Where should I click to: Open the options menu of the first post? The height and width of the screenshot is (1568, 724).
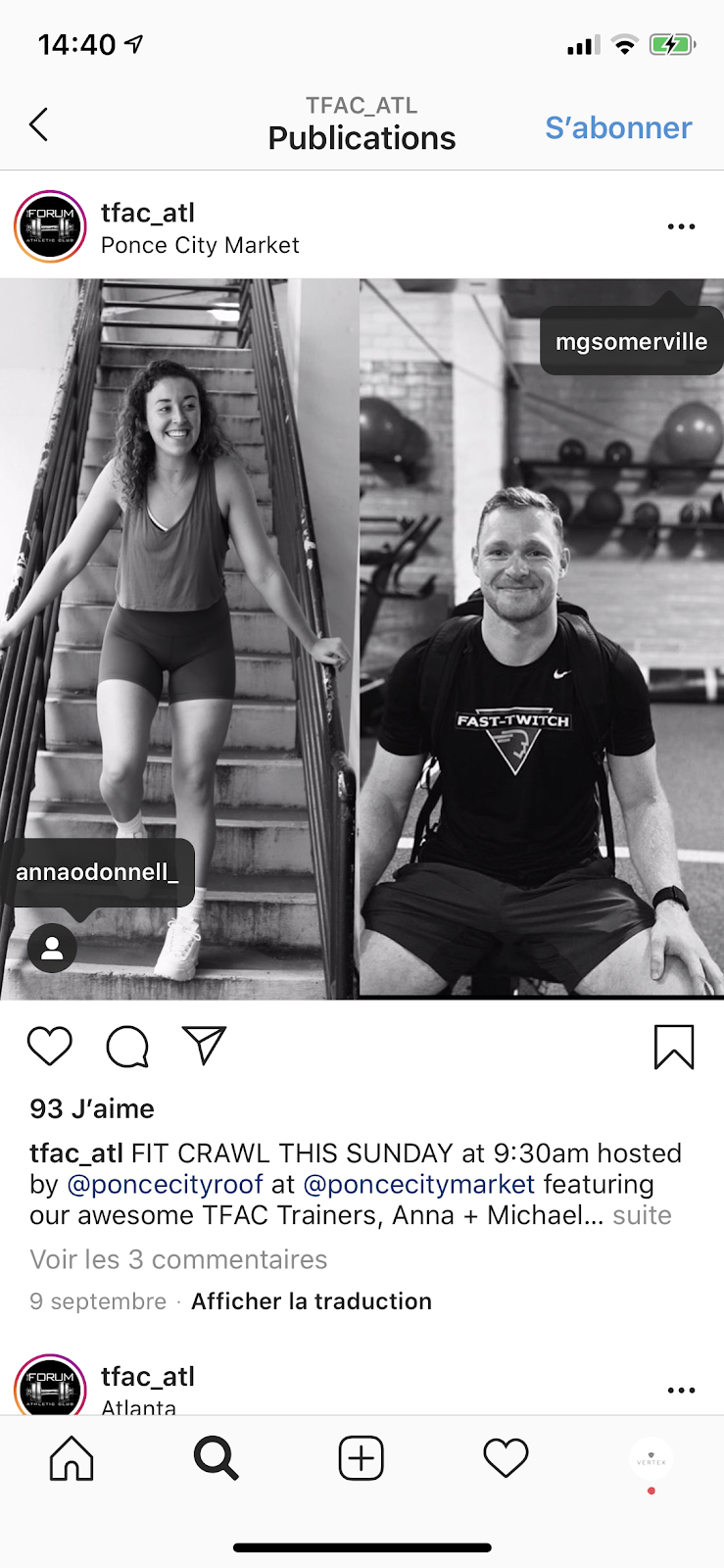tap(681, 226)
